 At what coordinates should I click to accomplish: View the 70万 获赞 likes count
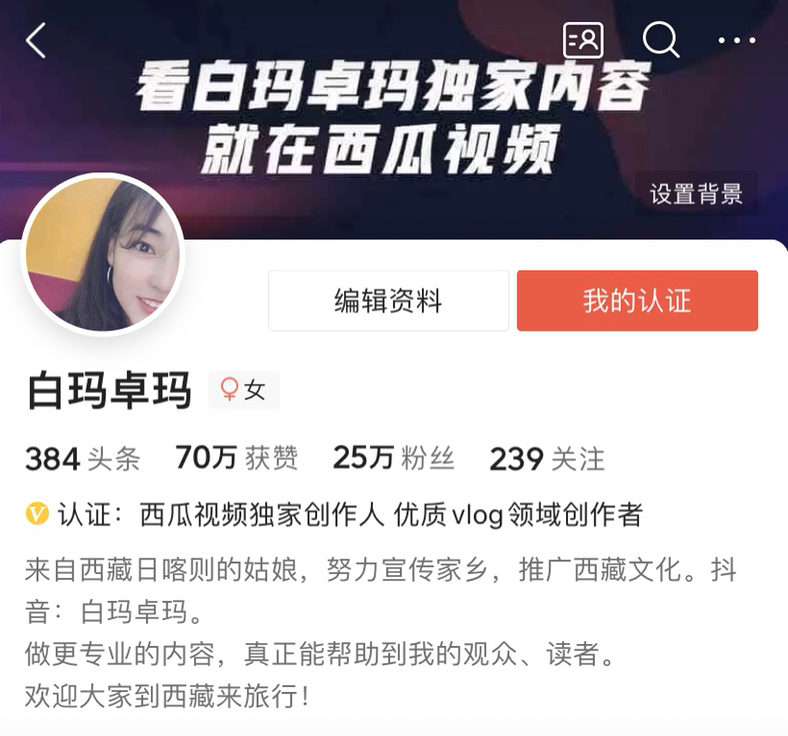click(236, 459)
